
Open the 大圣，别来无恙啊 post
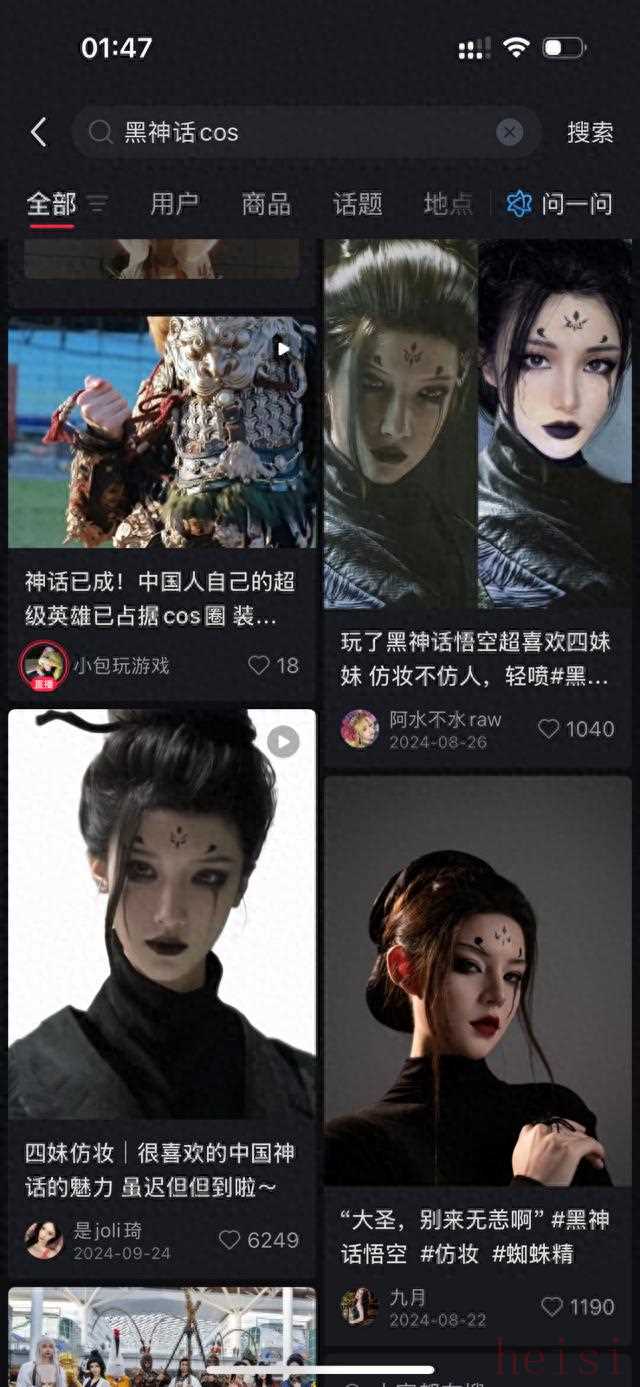pos(477,980)
